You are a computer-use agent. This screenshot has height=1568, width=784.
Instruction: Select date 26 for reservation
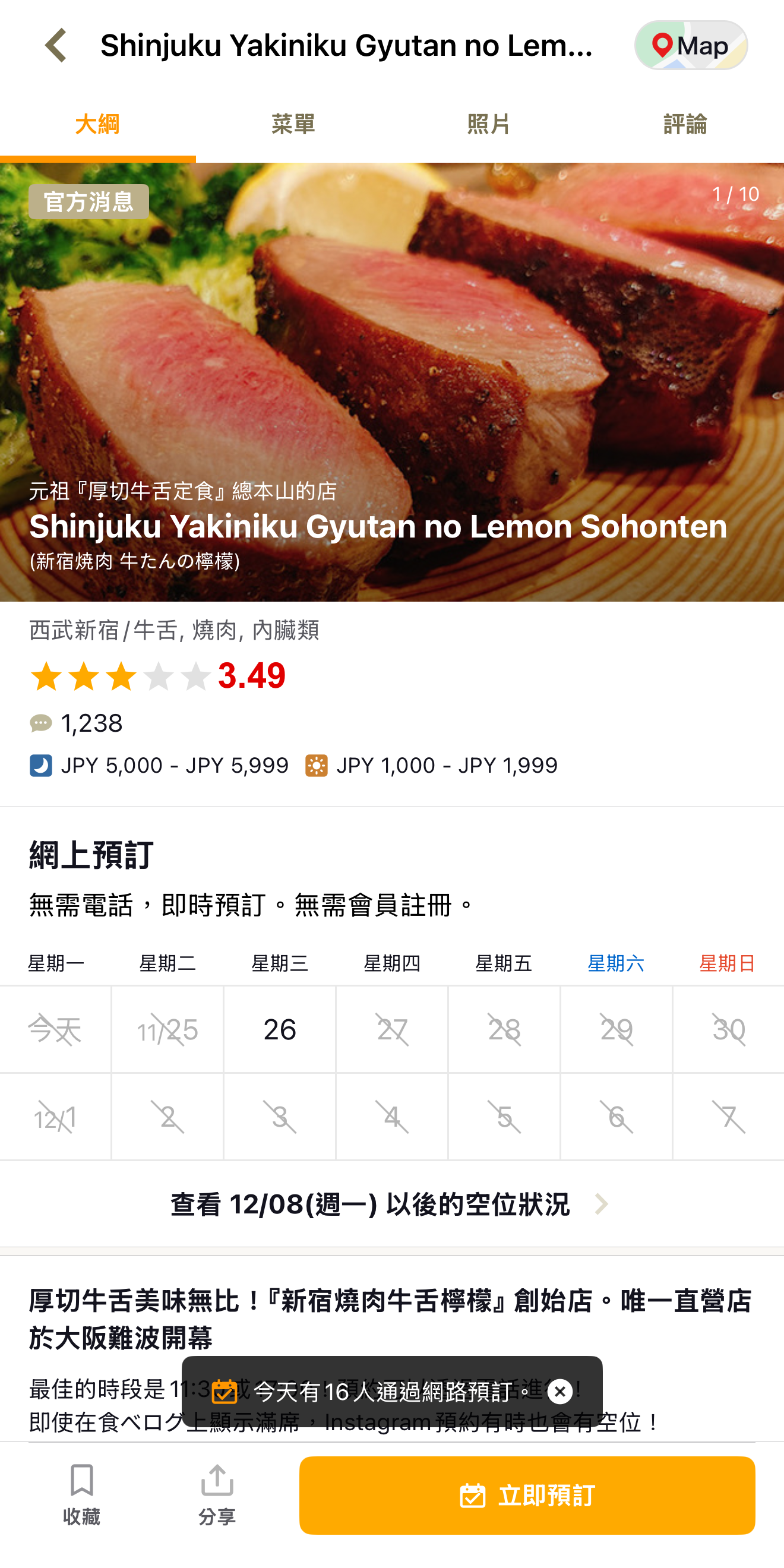click(x=279, y=1029)
